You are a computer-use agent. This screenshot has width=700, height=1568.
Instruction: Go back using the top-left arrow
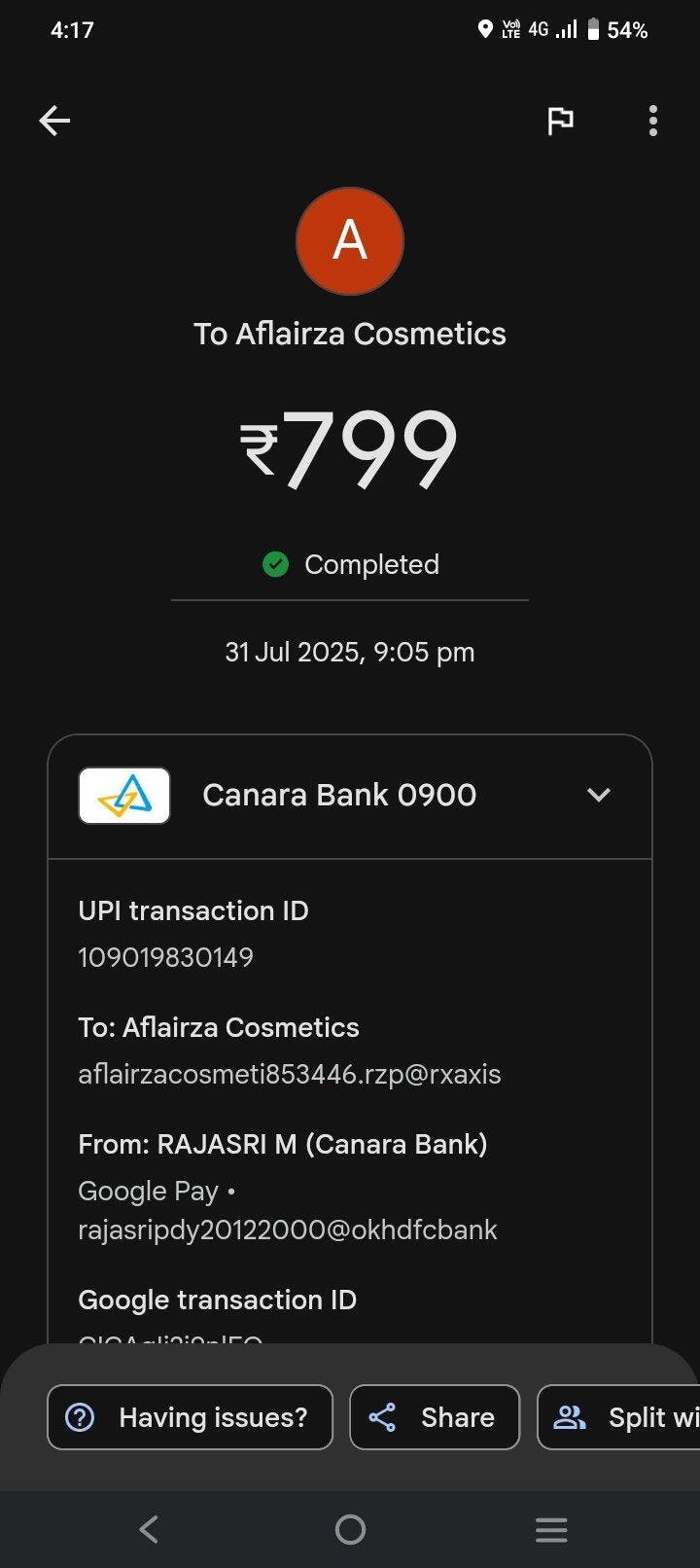(54, 121)
